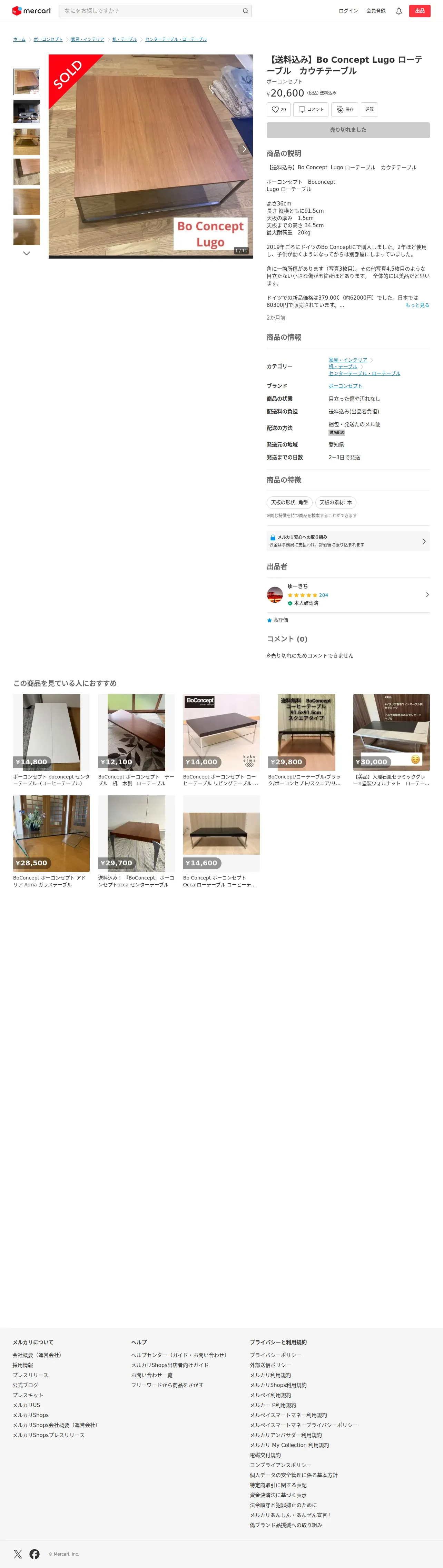Tap the コメント button
443x1568 pixels.
tap(311, 110)
